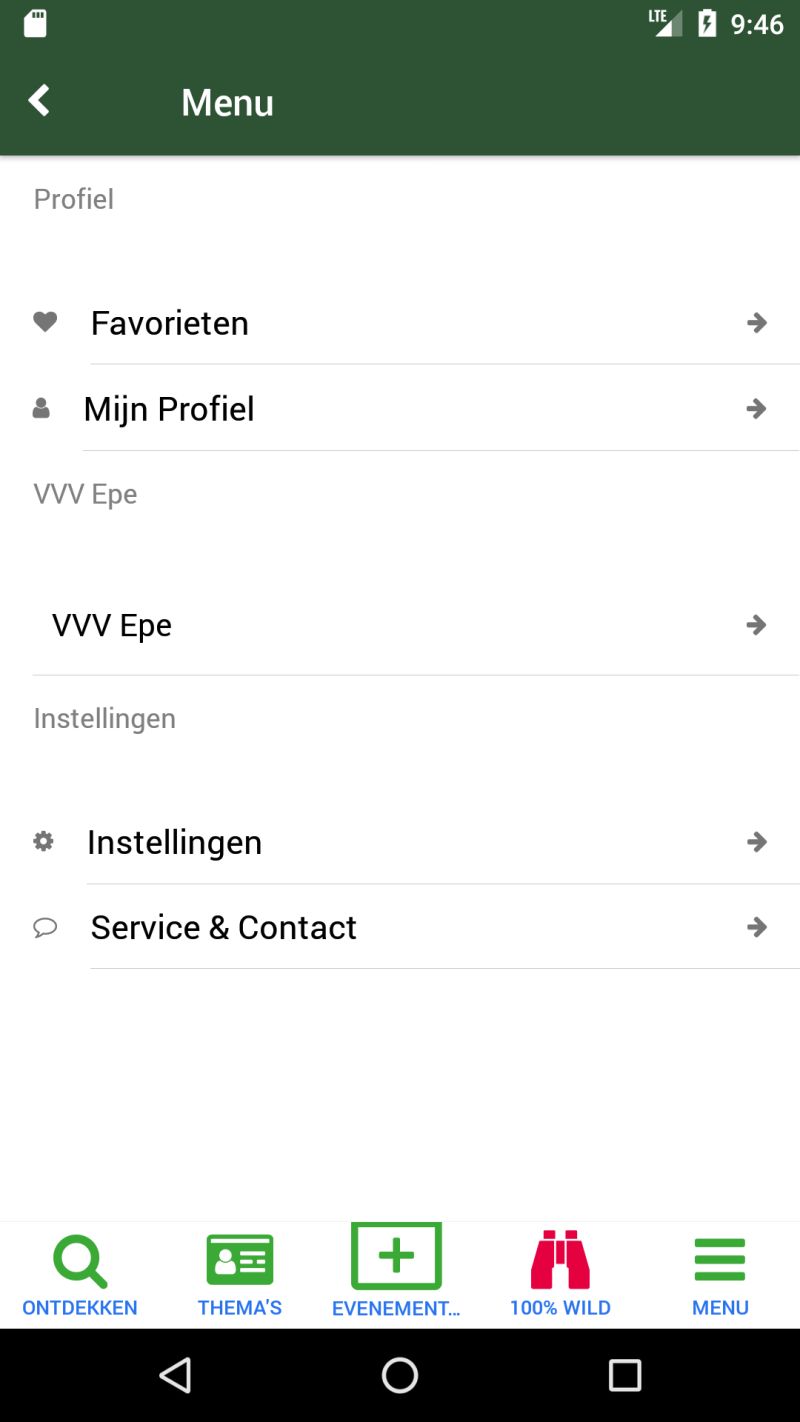Switch to the Thema's tab

click(239, 1272)
